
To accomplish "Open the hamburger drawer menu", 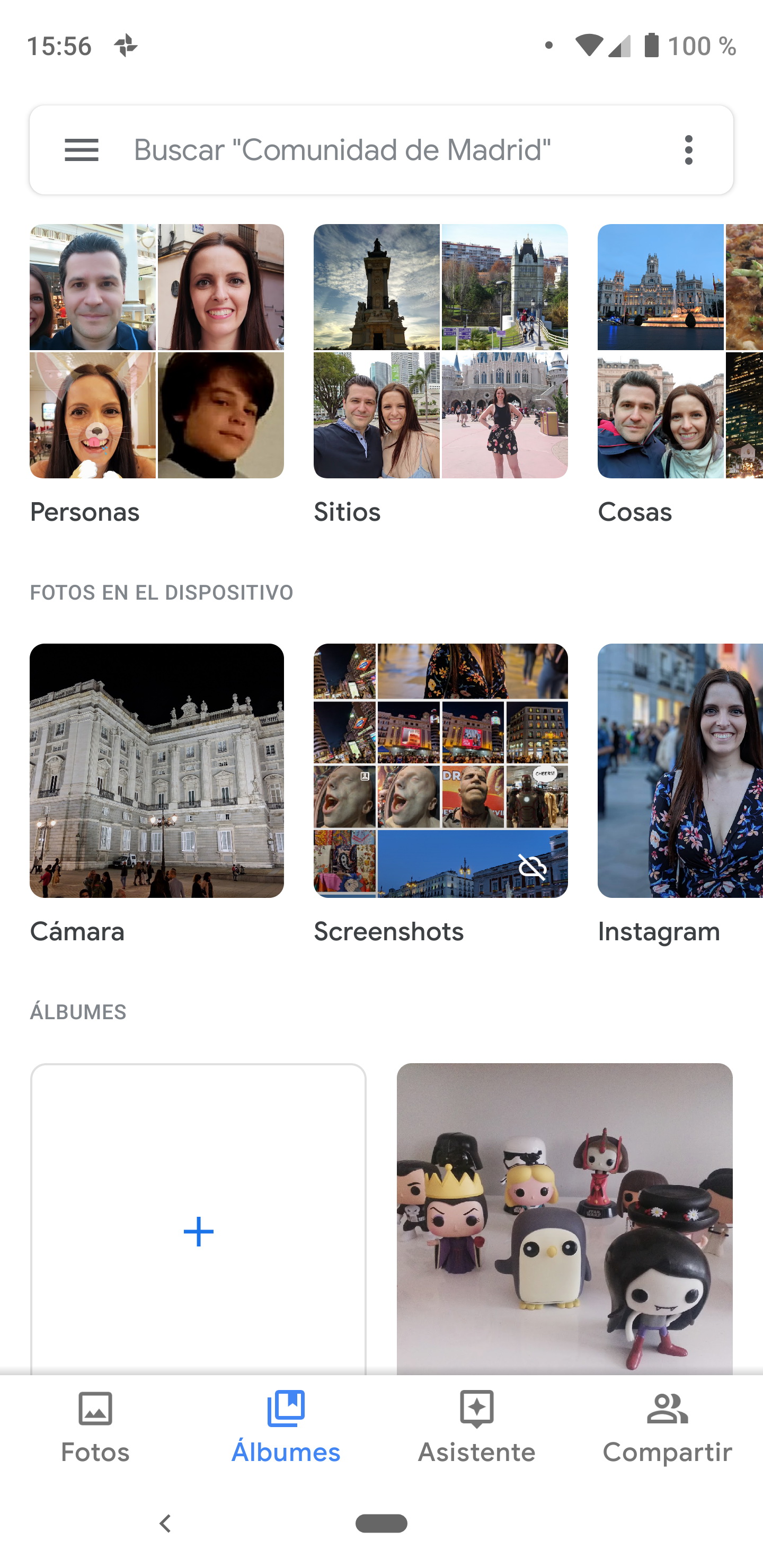I will 82,150.
